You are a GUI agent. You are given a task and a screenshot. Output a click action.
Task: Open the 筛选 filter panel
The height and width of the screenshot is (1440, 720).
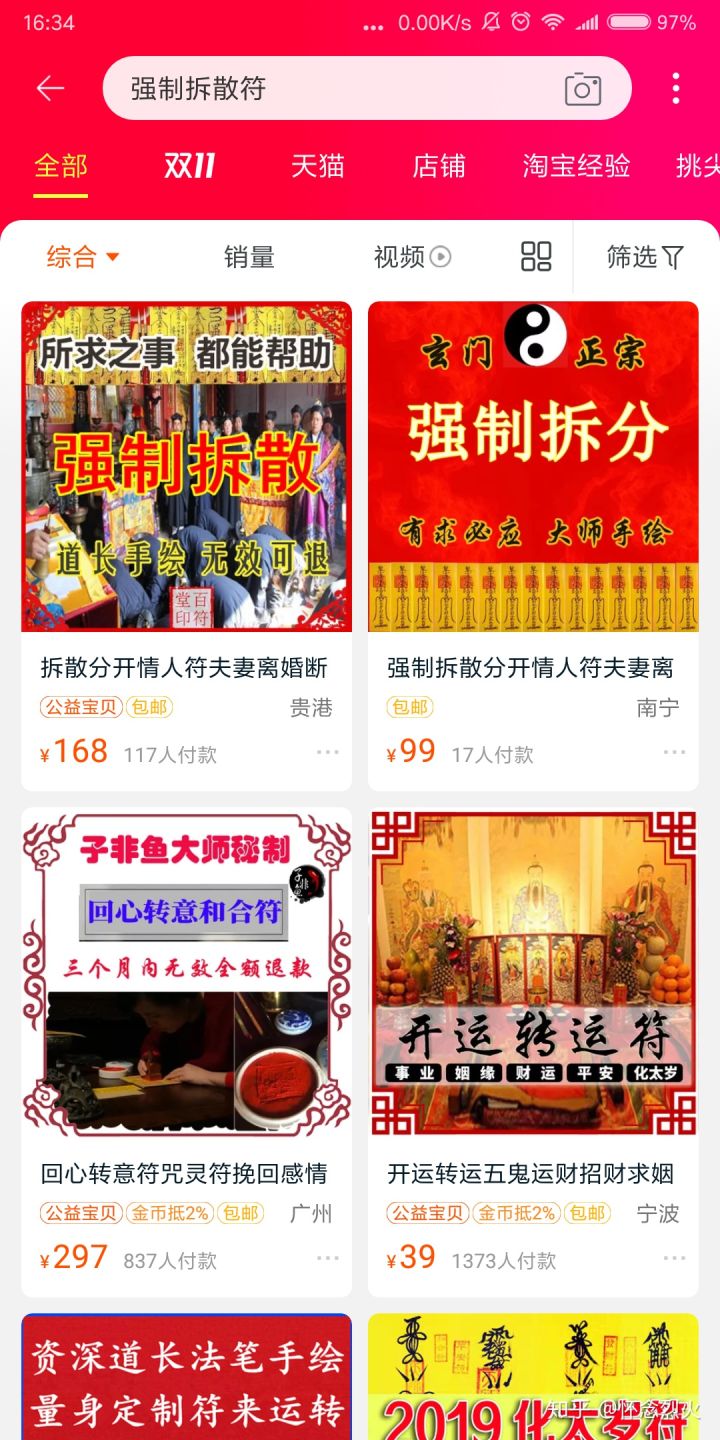click(x=645, y=257)
